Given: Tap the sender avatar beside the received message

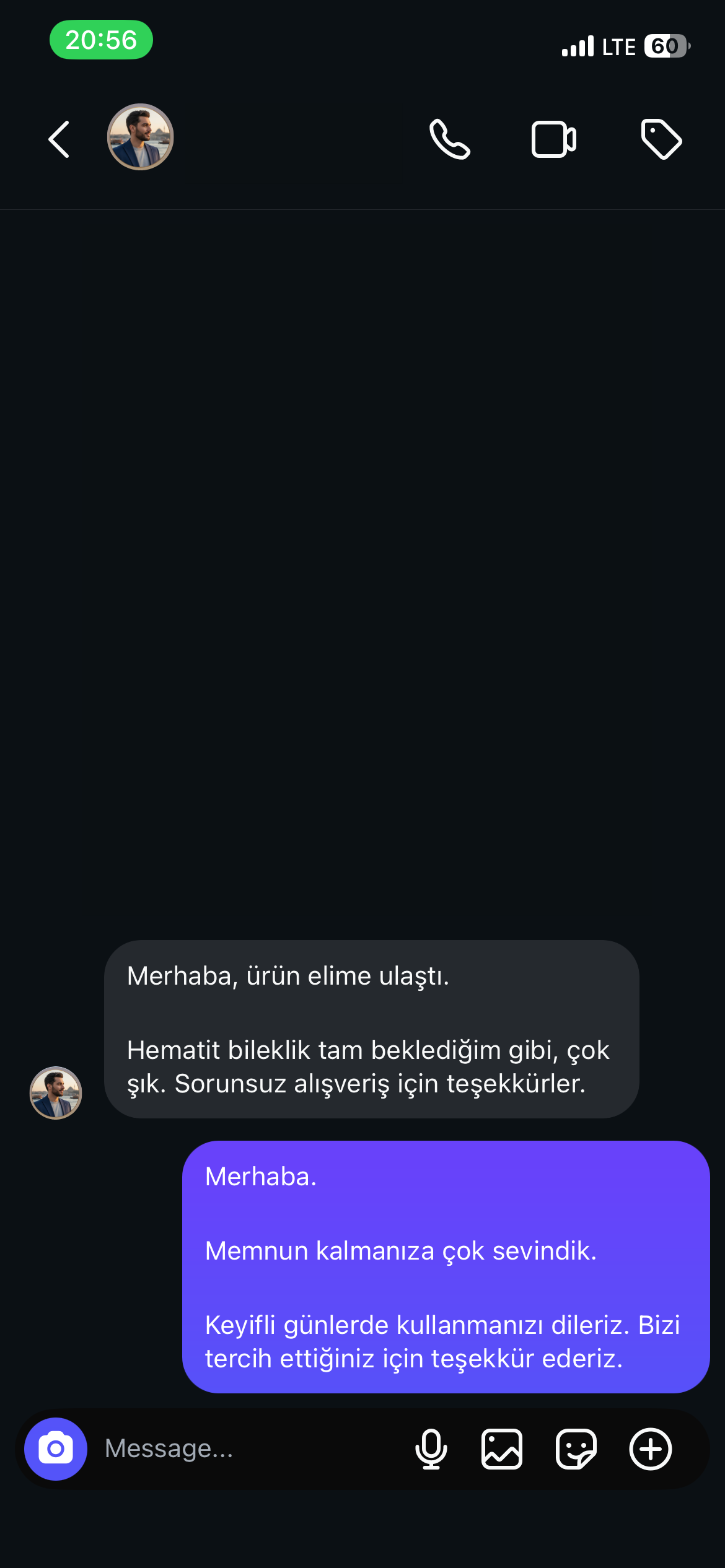Looking at the screenshot, I should coord(56,1092).
